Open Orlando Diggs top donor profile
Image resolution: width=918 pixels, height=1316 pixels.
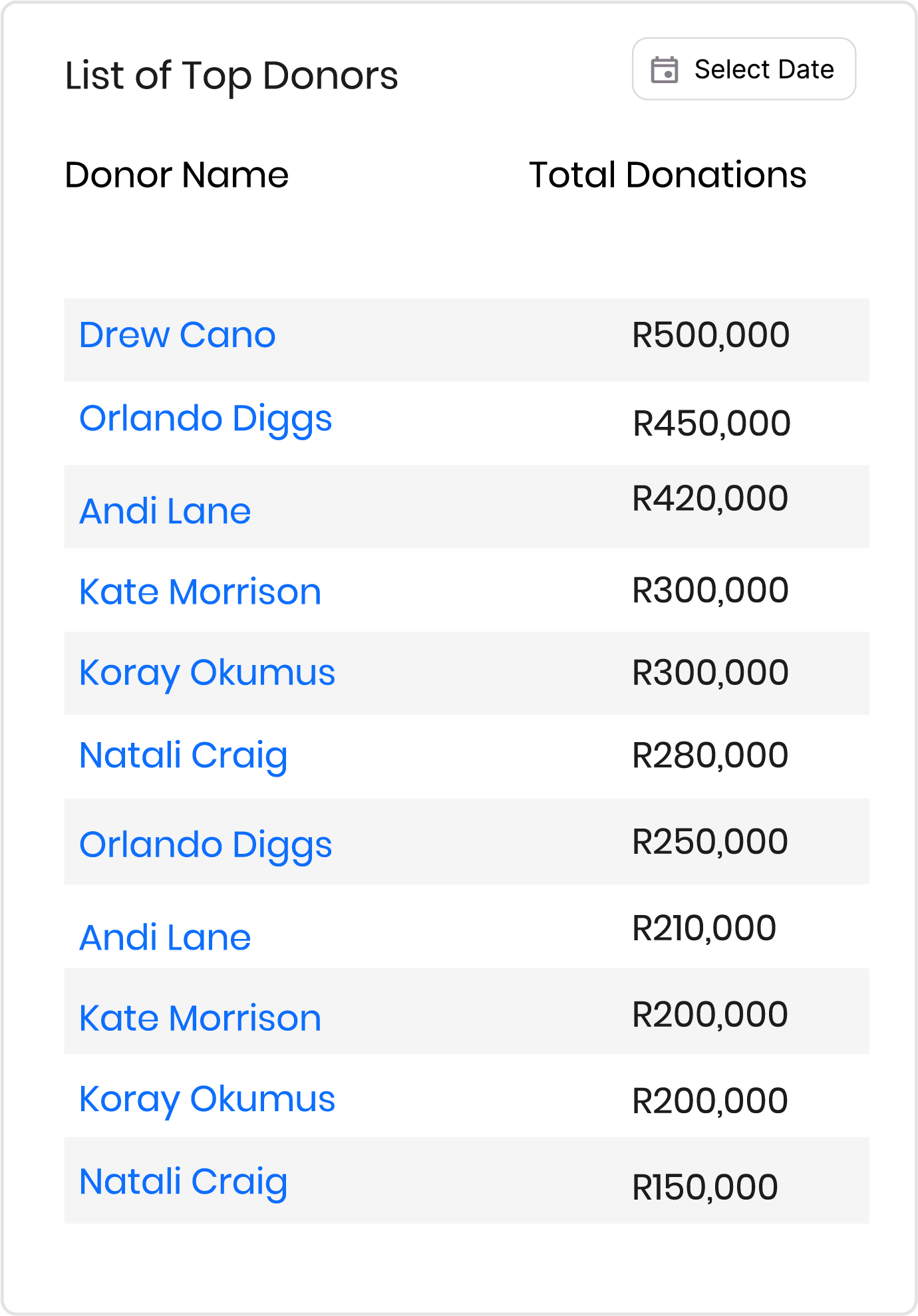[x=206, y=419]
